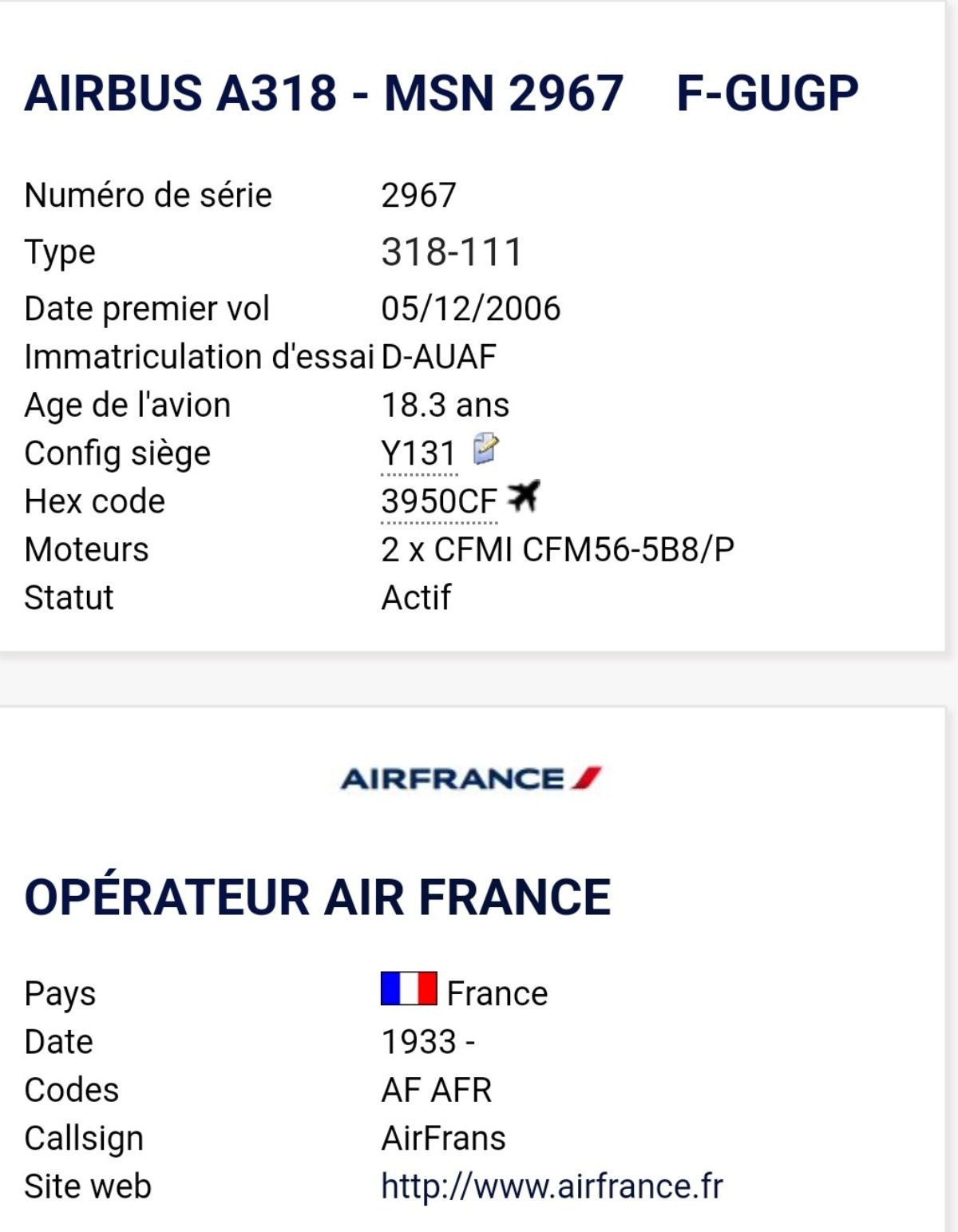Viewport: 958px width, 1232px height.
Task: Tap the Y131 seat config value
Action: pyautogui.click(x=418, y=454)
